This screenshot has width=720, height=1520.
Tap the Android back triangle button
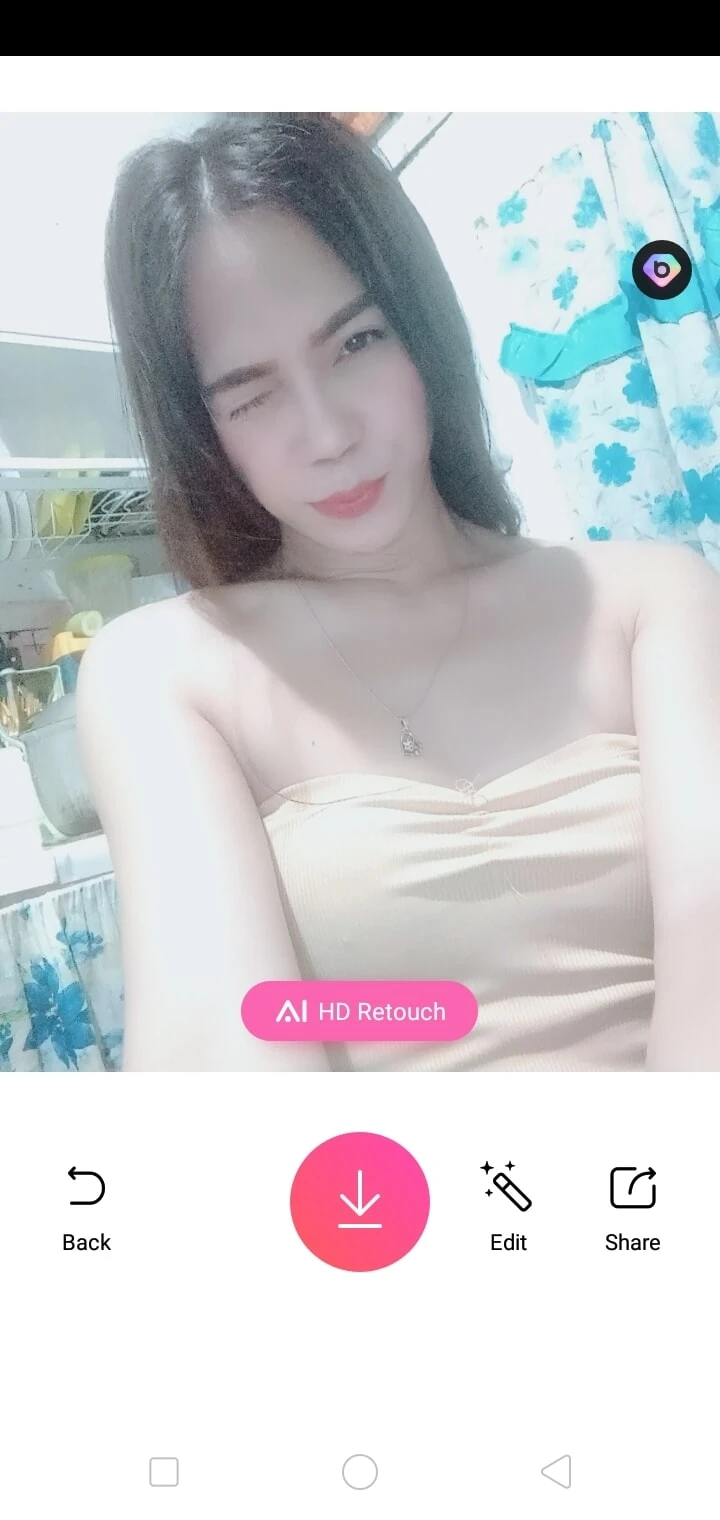point(557,1472)
